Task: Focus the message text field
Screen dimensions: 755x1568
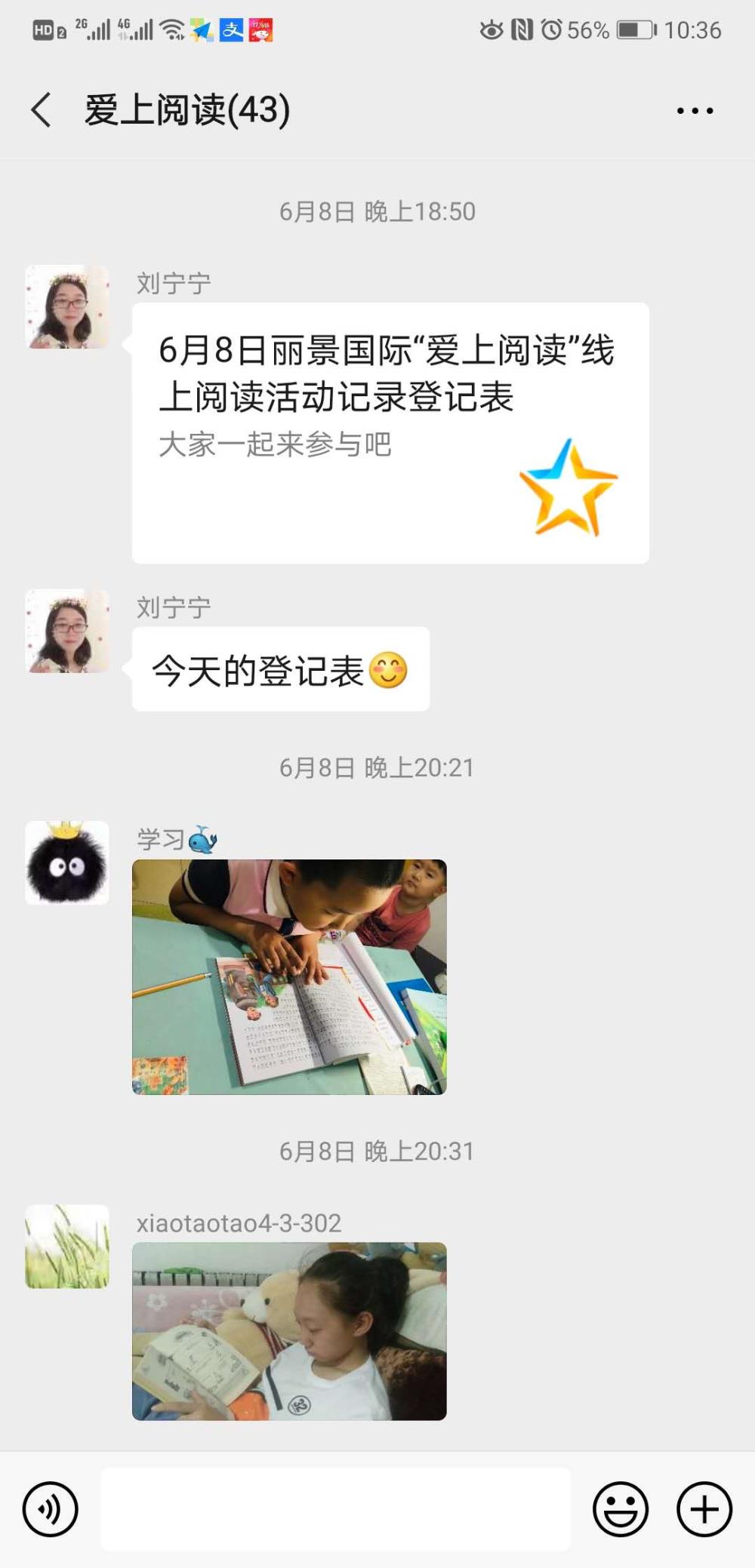Action: tap(336, 1510)
